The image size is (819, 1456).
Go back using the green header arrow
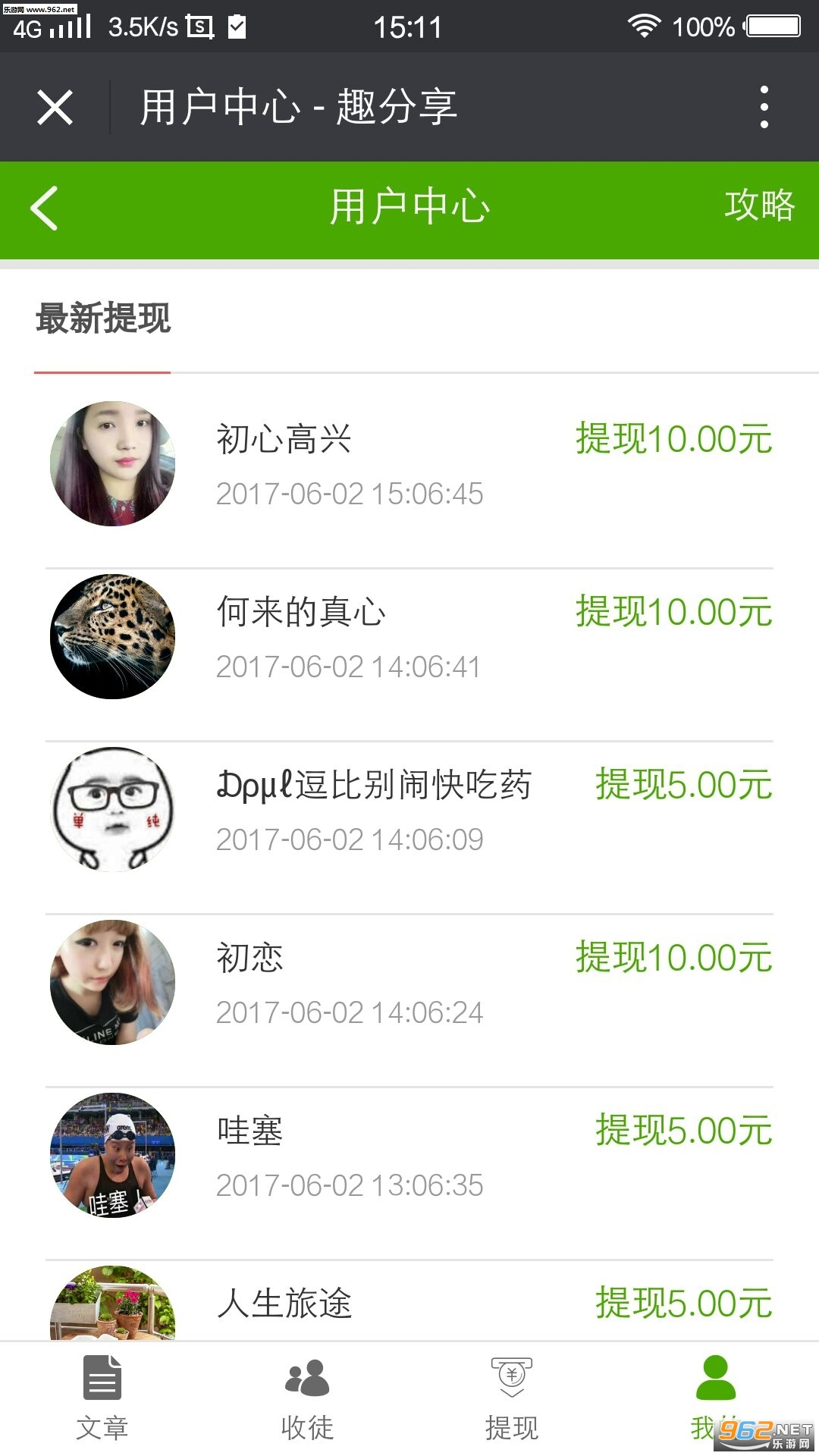pos(44,209)
